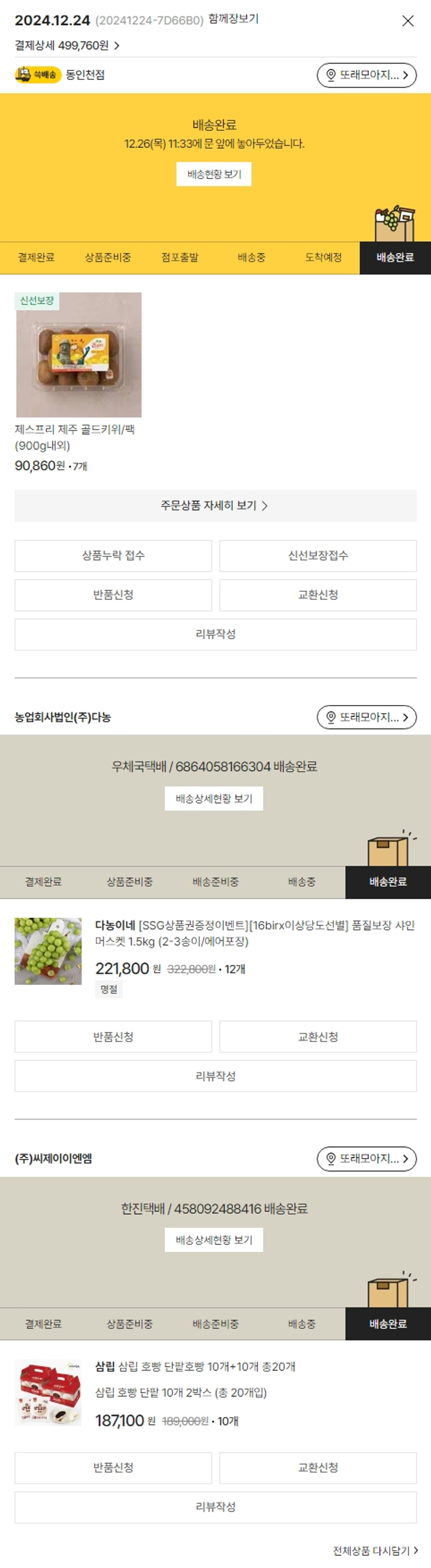Tap 함께장보기 next to the order number
Image resolution: width=431 pixels, height=1568 pixels.
coord(233,19)
